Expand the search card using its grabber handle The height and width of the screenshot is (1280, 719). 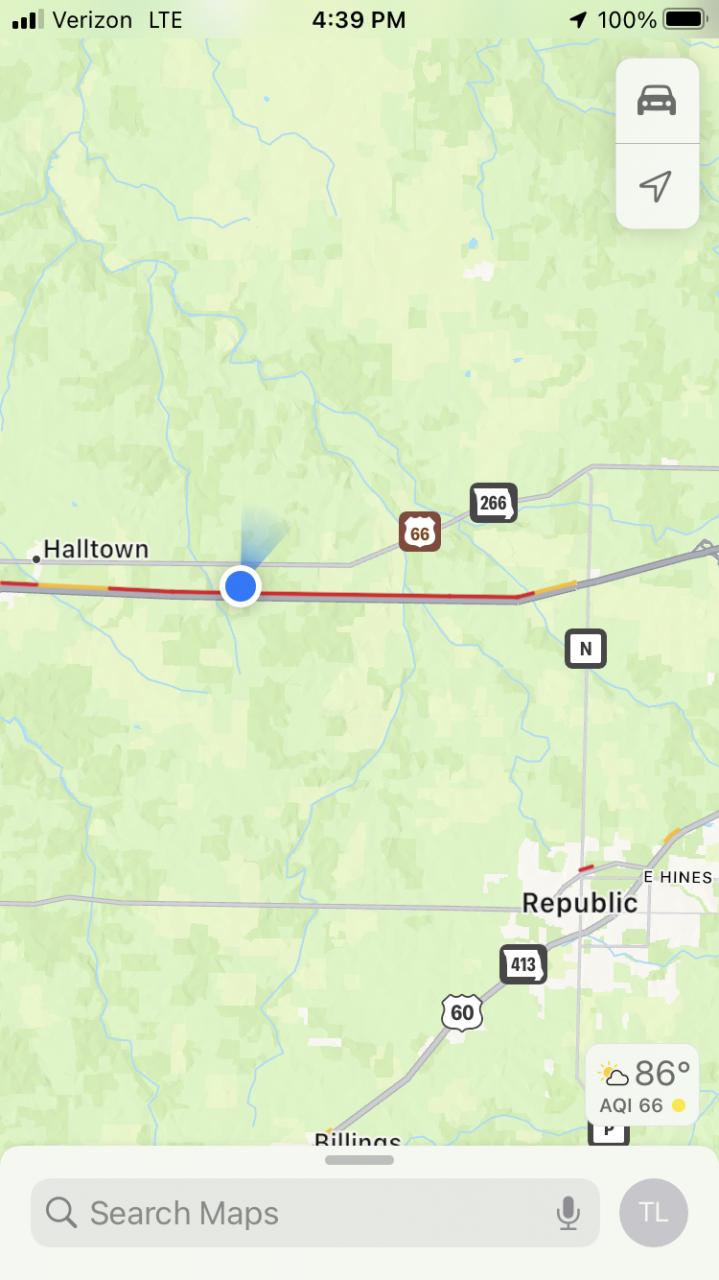tap(359, 1160)
